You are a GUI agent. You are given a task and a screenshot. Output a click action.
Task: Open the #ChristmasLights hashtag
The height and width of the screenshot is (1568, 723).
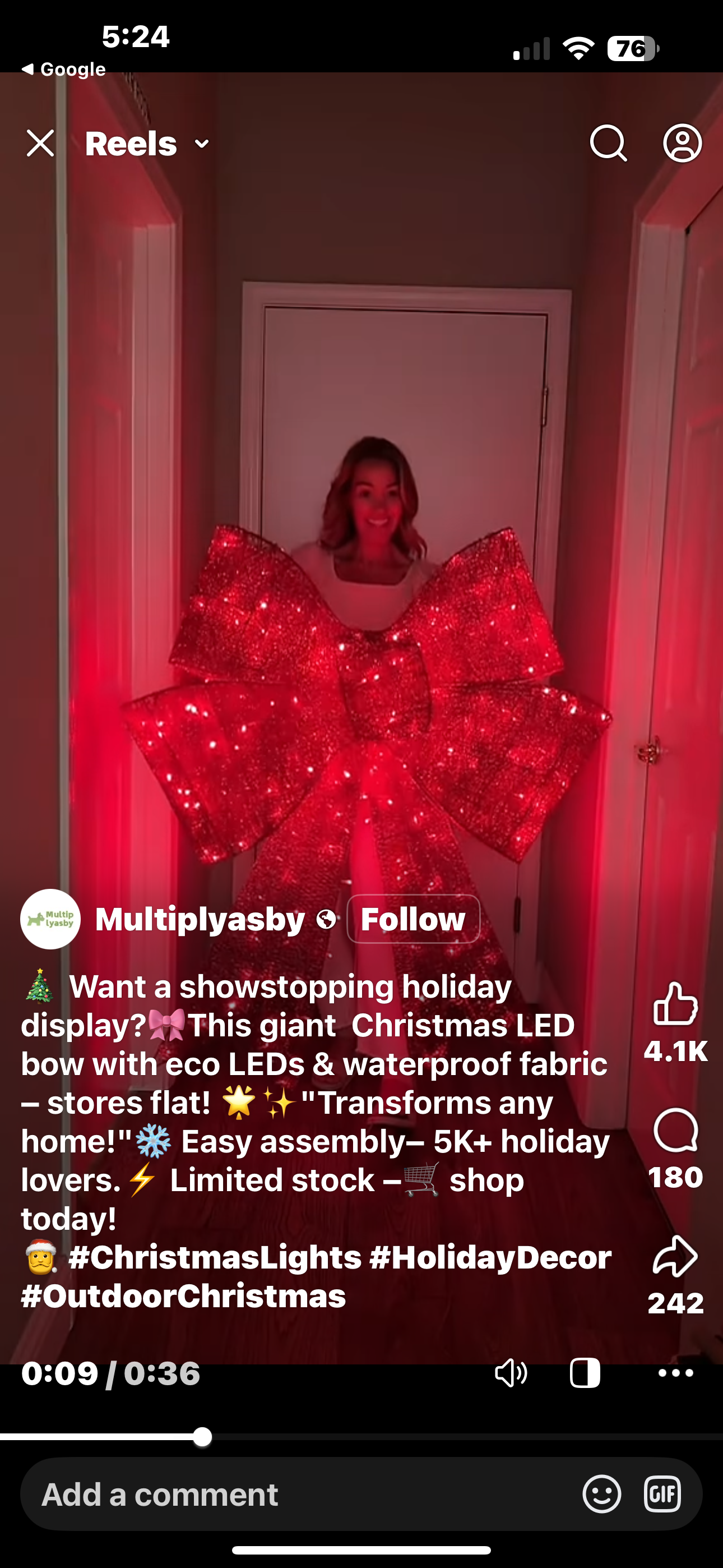pos(215,1257)
